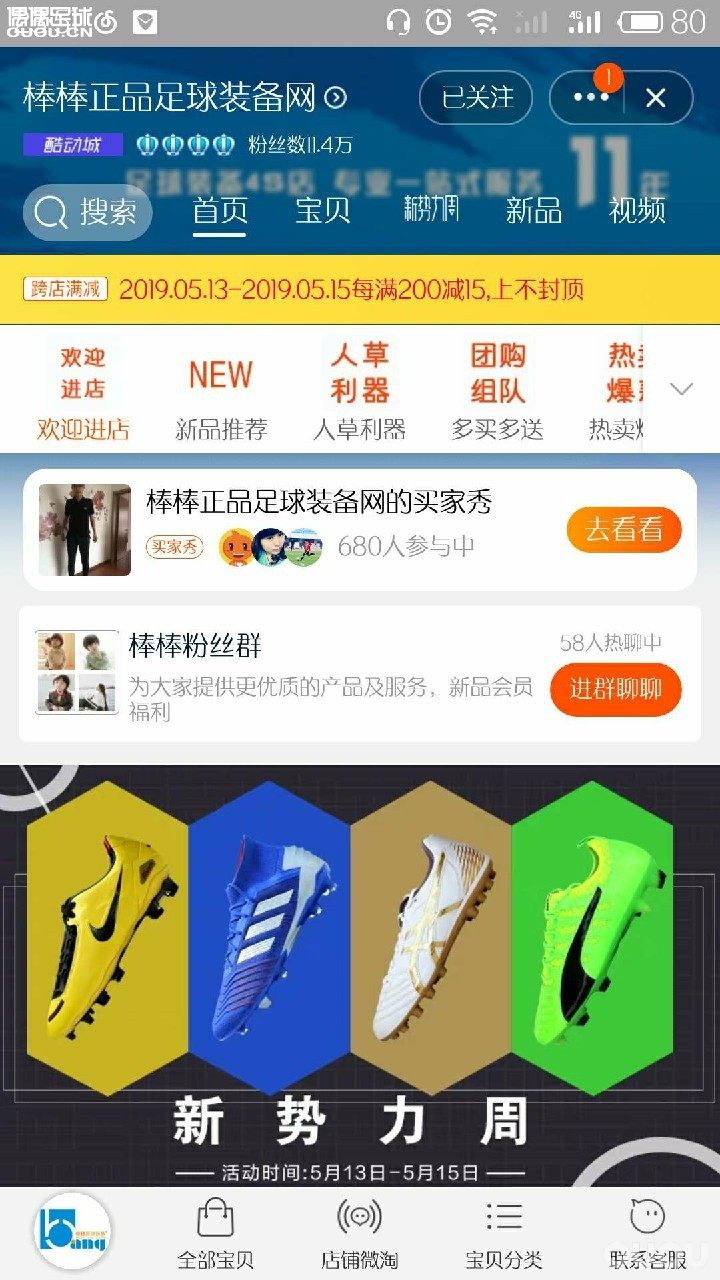Switch to the 新品 tab
Screen dimensions: 720x1280
click(x=533, y=211)
